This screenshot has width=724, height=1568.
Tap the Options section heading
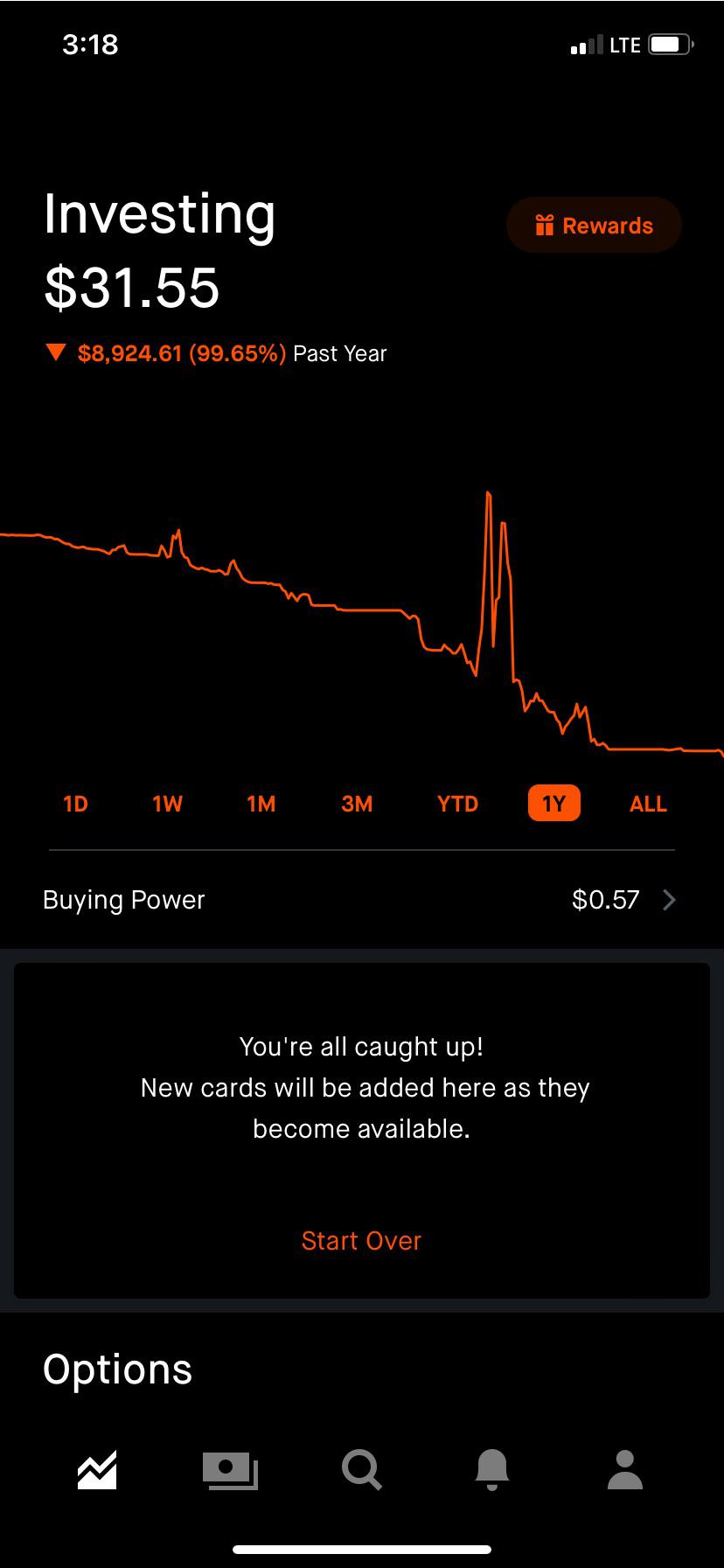click(x=116, y=1368)
